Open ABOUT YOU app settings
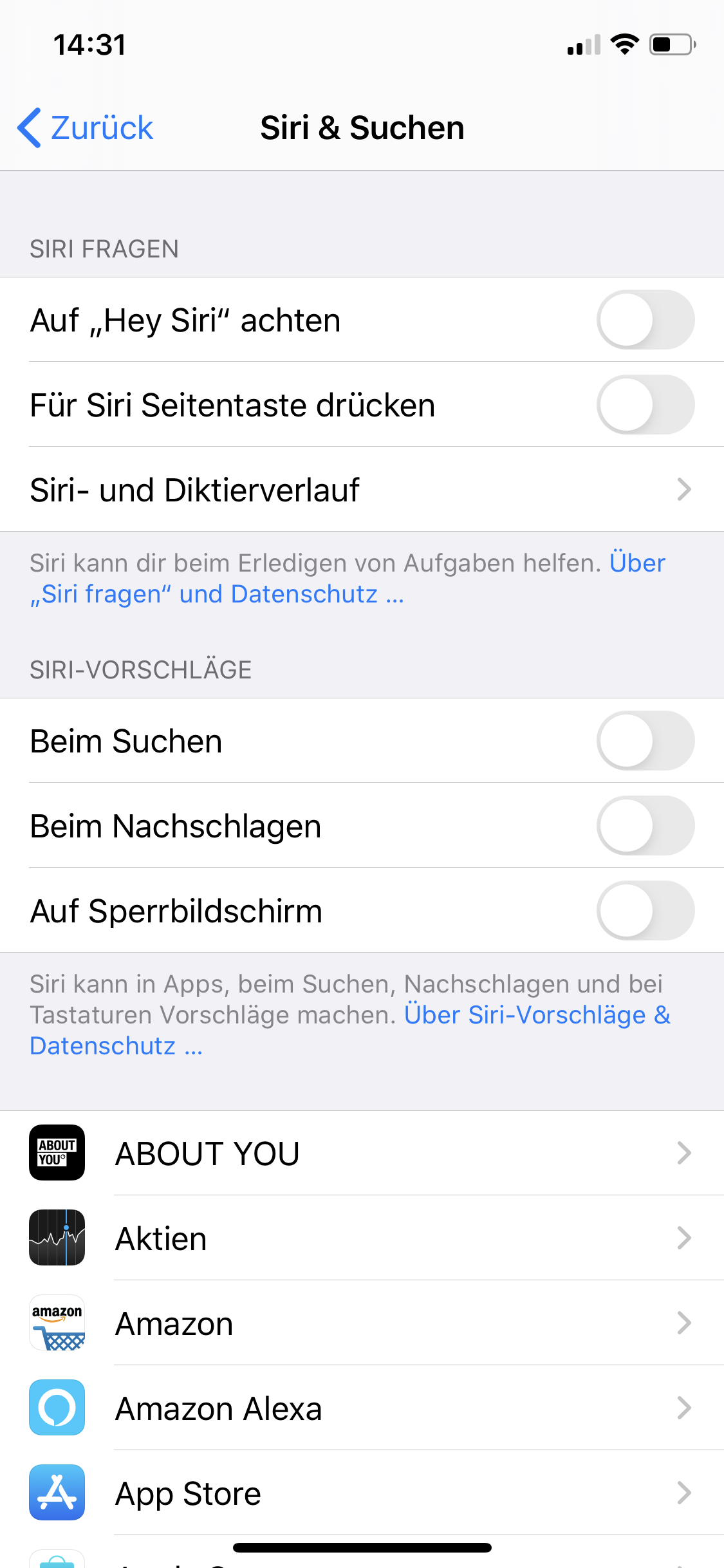This screenshot has height=1568, width=724. pos(360,1153)
